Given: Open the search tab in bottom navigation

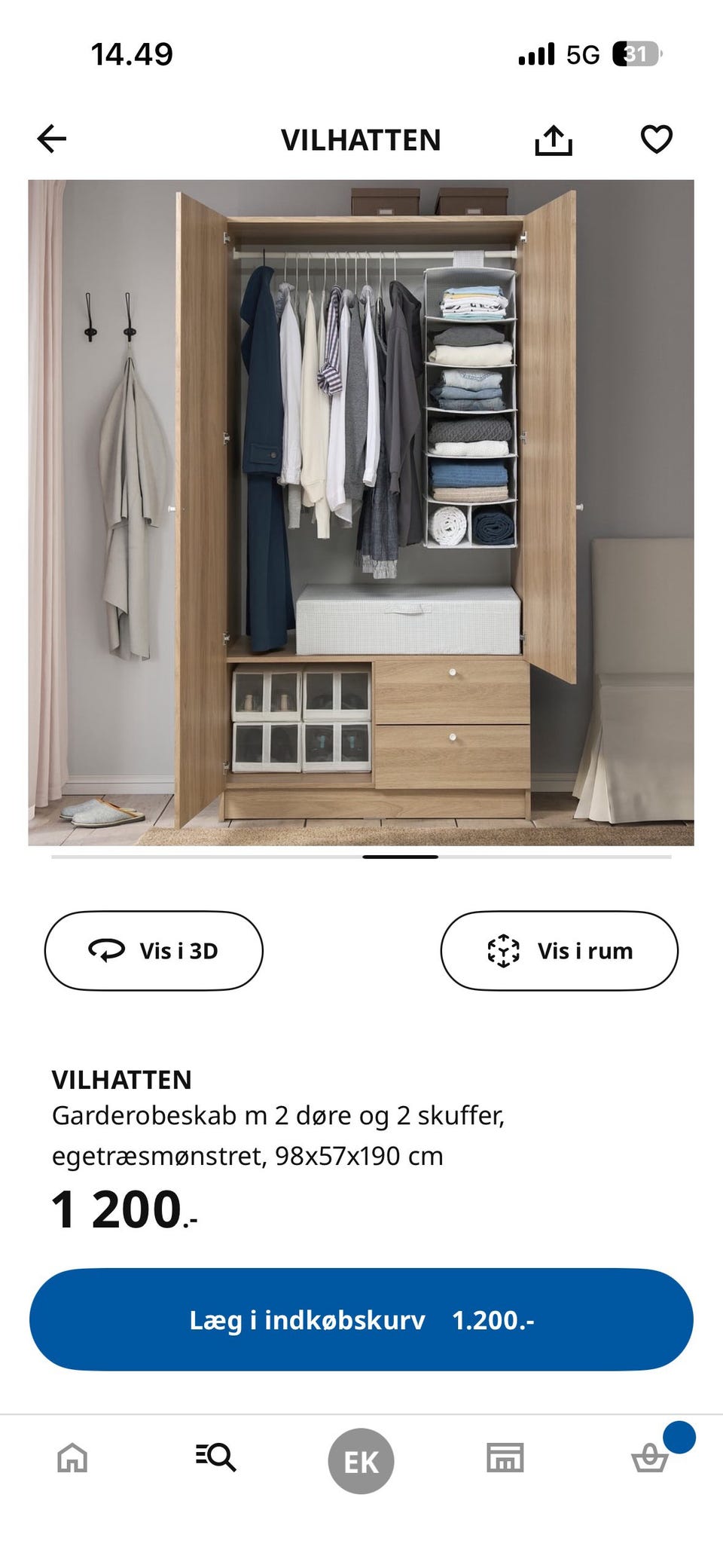Looking at the screenshot, I should (x=217, y=1459).
